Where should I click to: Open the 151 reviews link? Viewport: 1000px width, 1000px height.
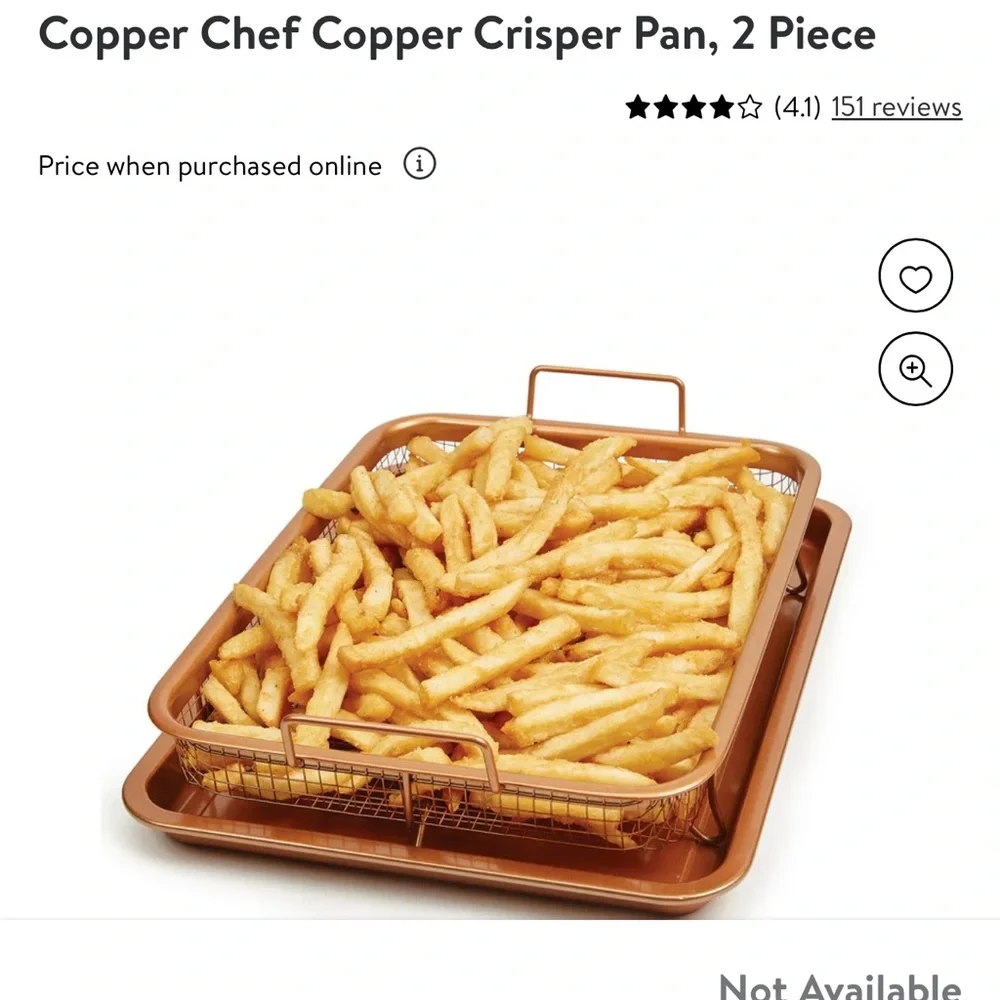pos(896,107)
